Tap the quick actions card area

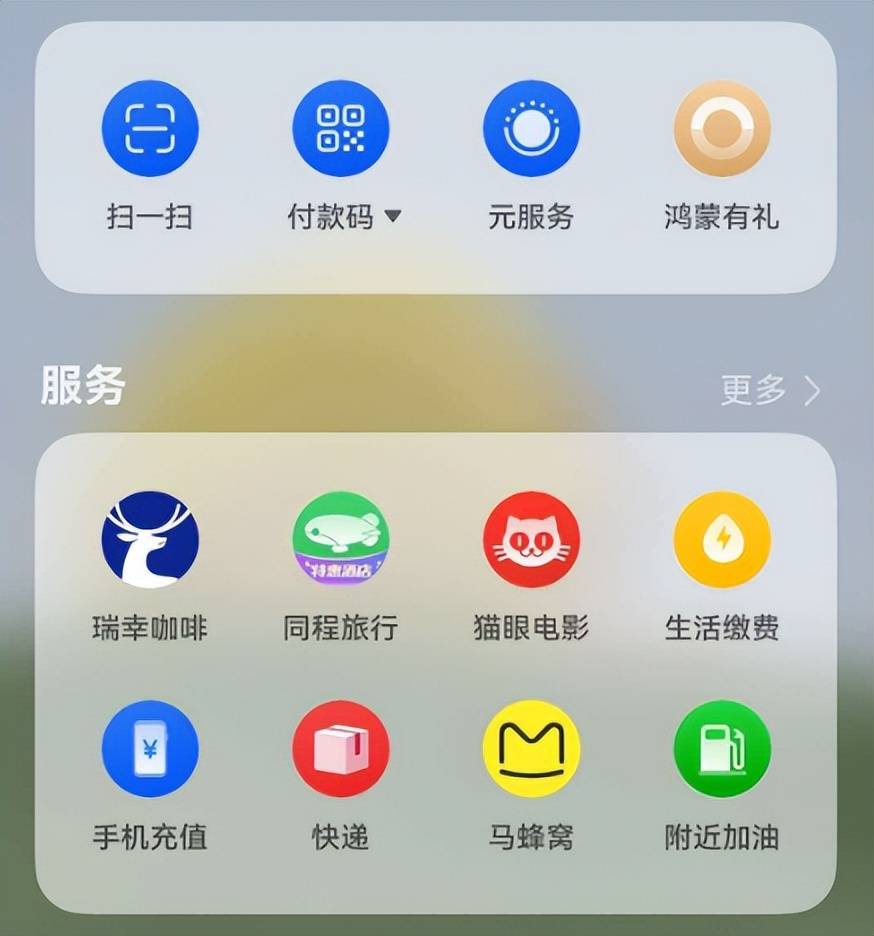point(437,155)
